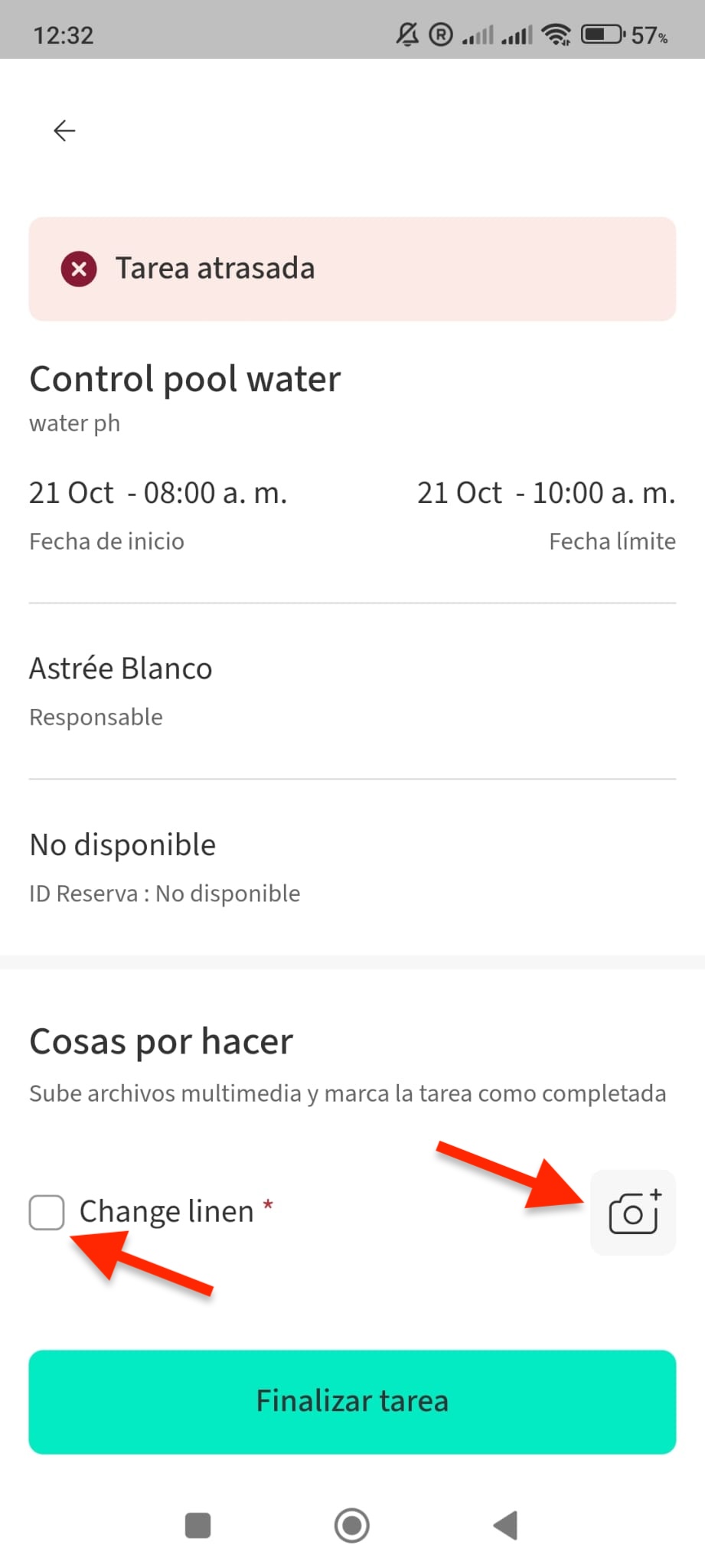Open the camera to attach a photo
This screenshot has width=705, height=1568.
[x=632, y=1213]
